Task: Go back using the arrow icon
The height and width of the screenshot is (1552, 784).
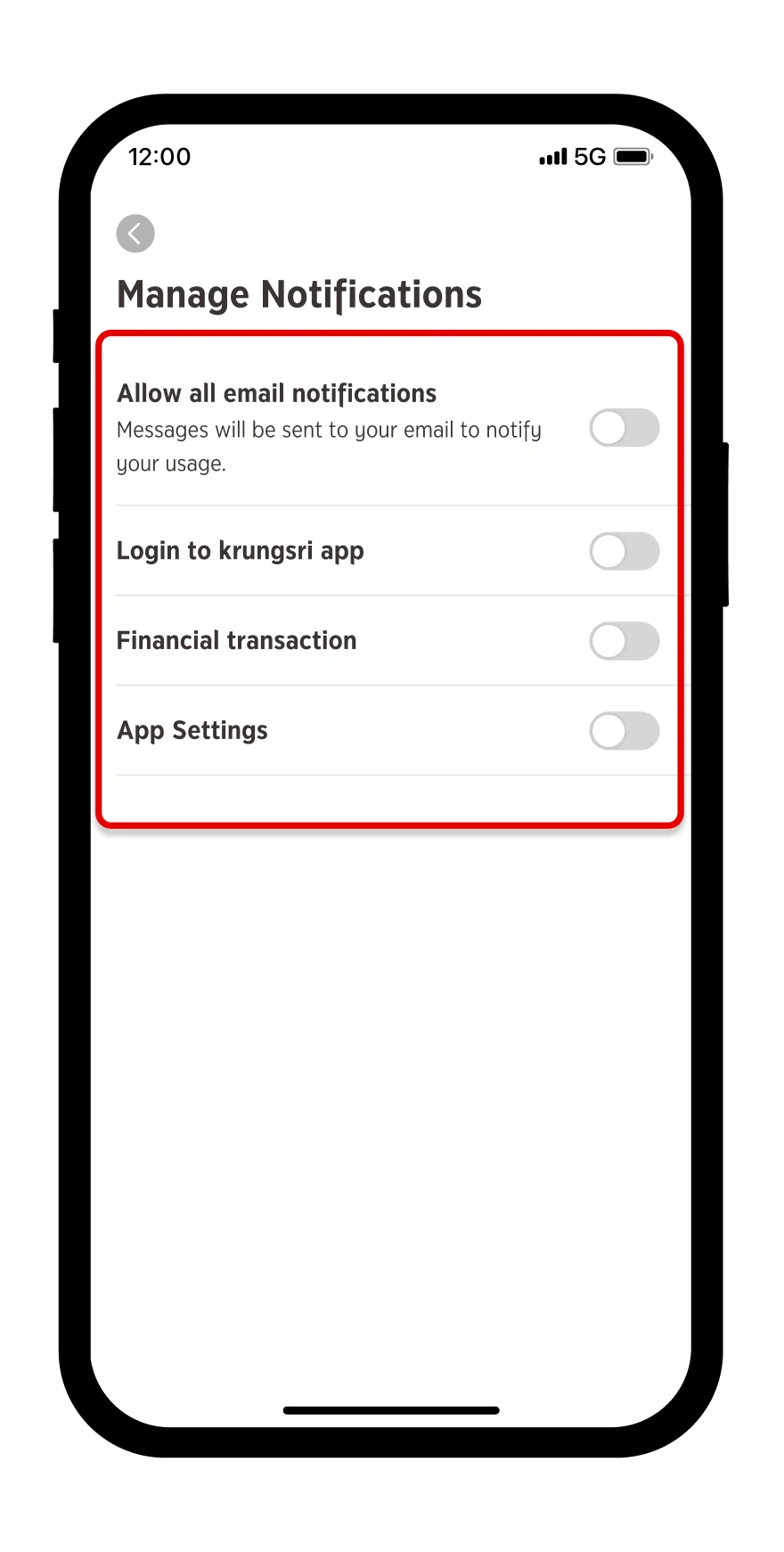Action: [135, 234]
